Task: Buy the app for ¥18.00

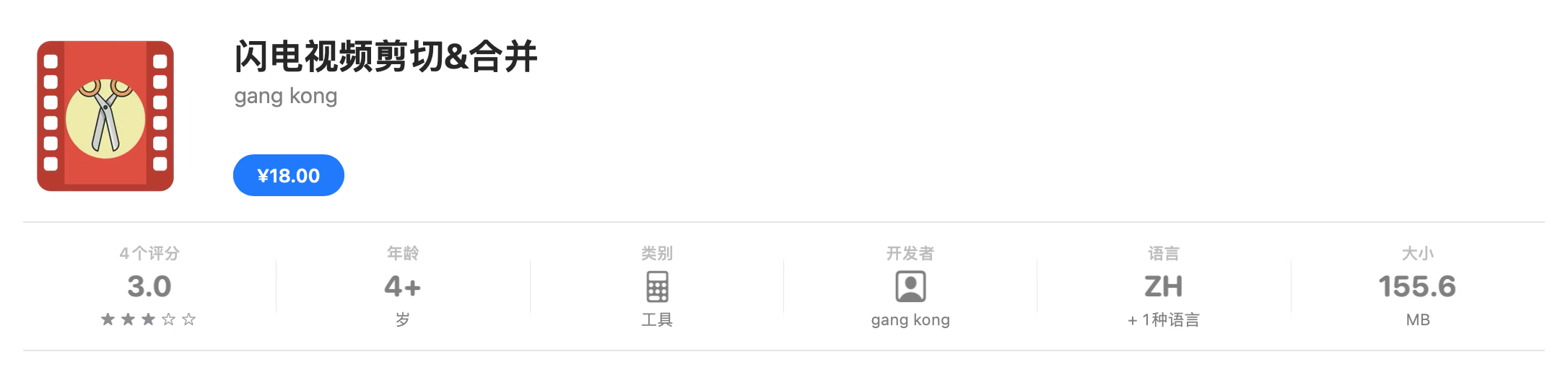Action: point(288,175)
